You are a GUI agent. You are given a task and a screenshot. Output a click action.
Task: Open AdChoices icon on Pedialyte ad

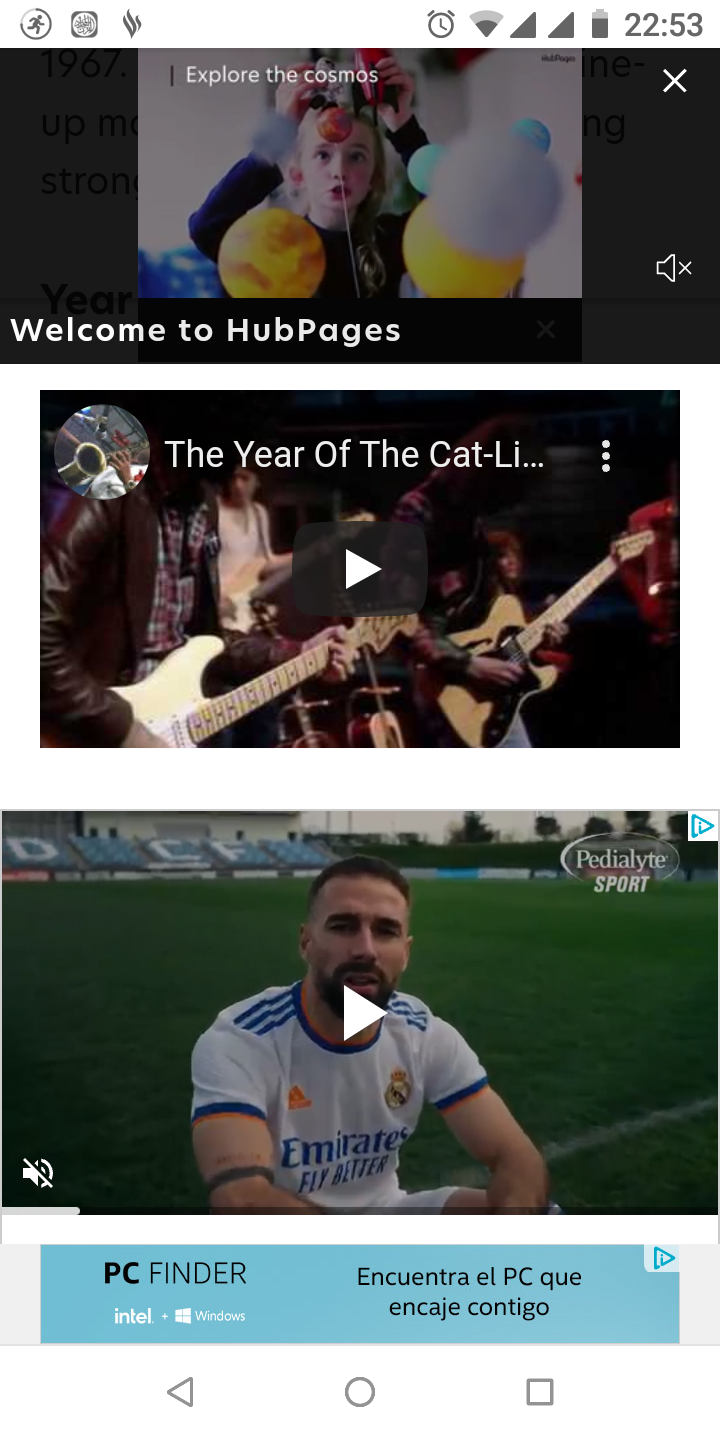(x=703, y=826)
